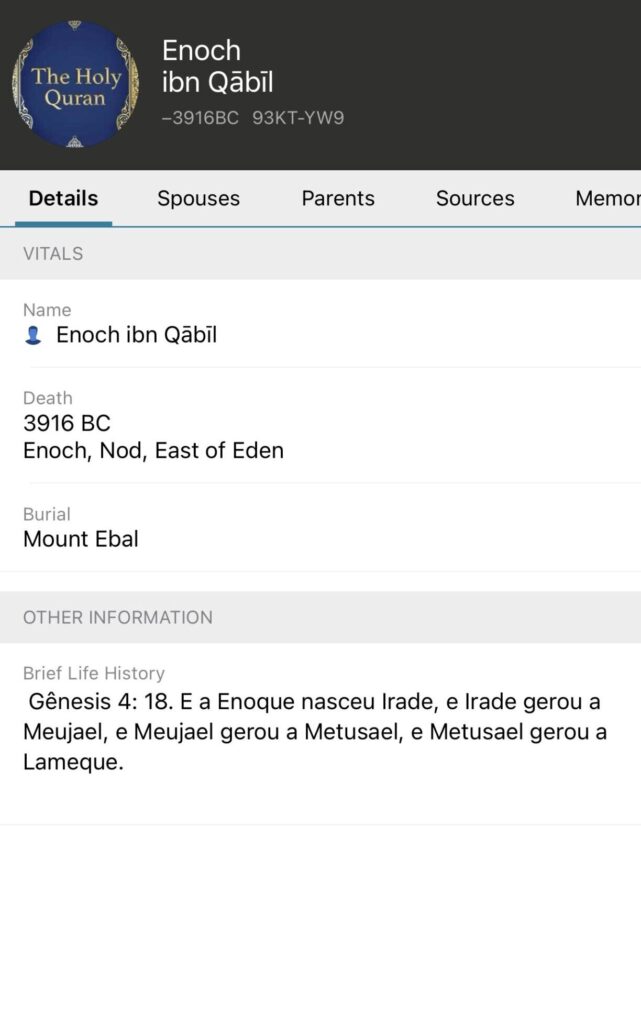Select the Details tab
Screen dimensions: 641x1024
63,198
